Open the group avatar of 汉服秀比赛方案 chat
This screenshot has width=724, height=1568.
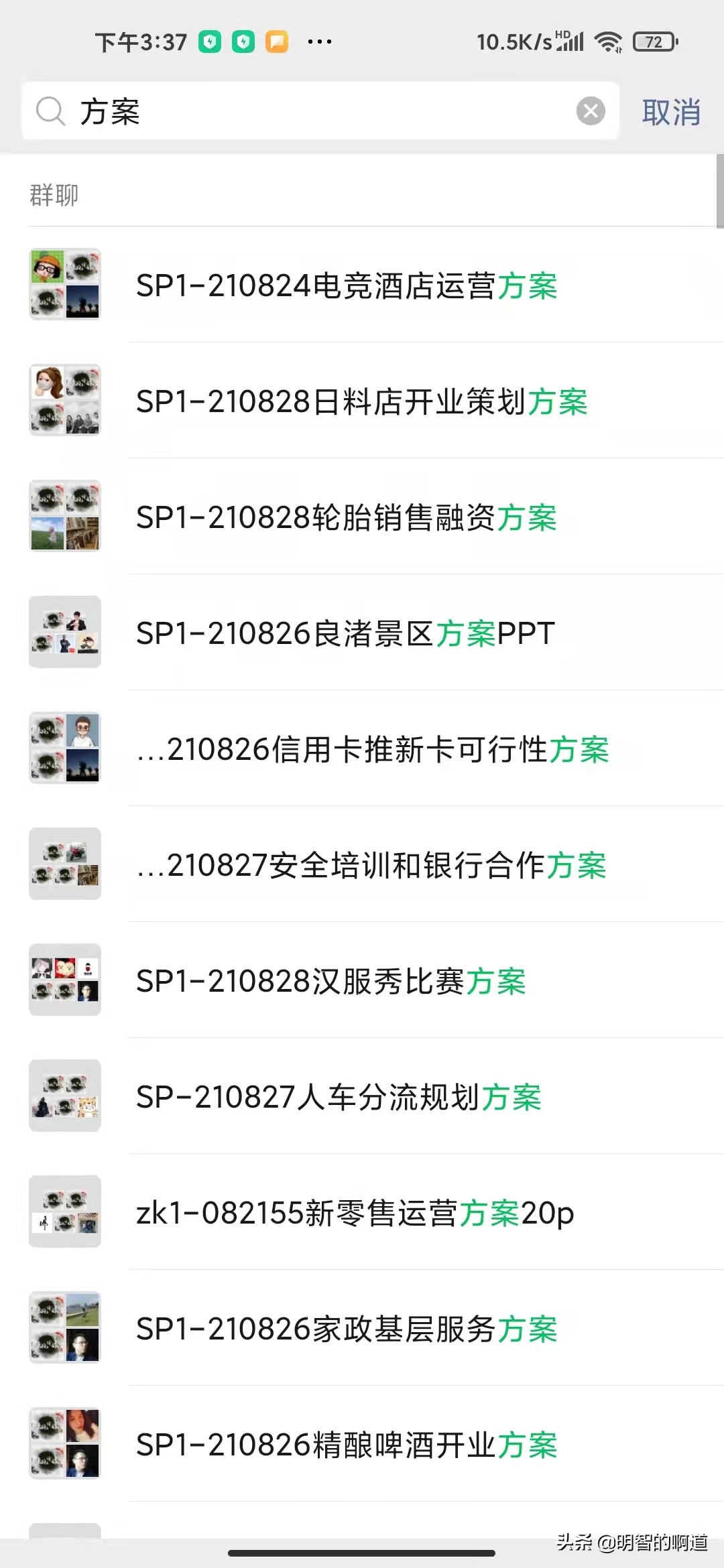pos(64,980)
